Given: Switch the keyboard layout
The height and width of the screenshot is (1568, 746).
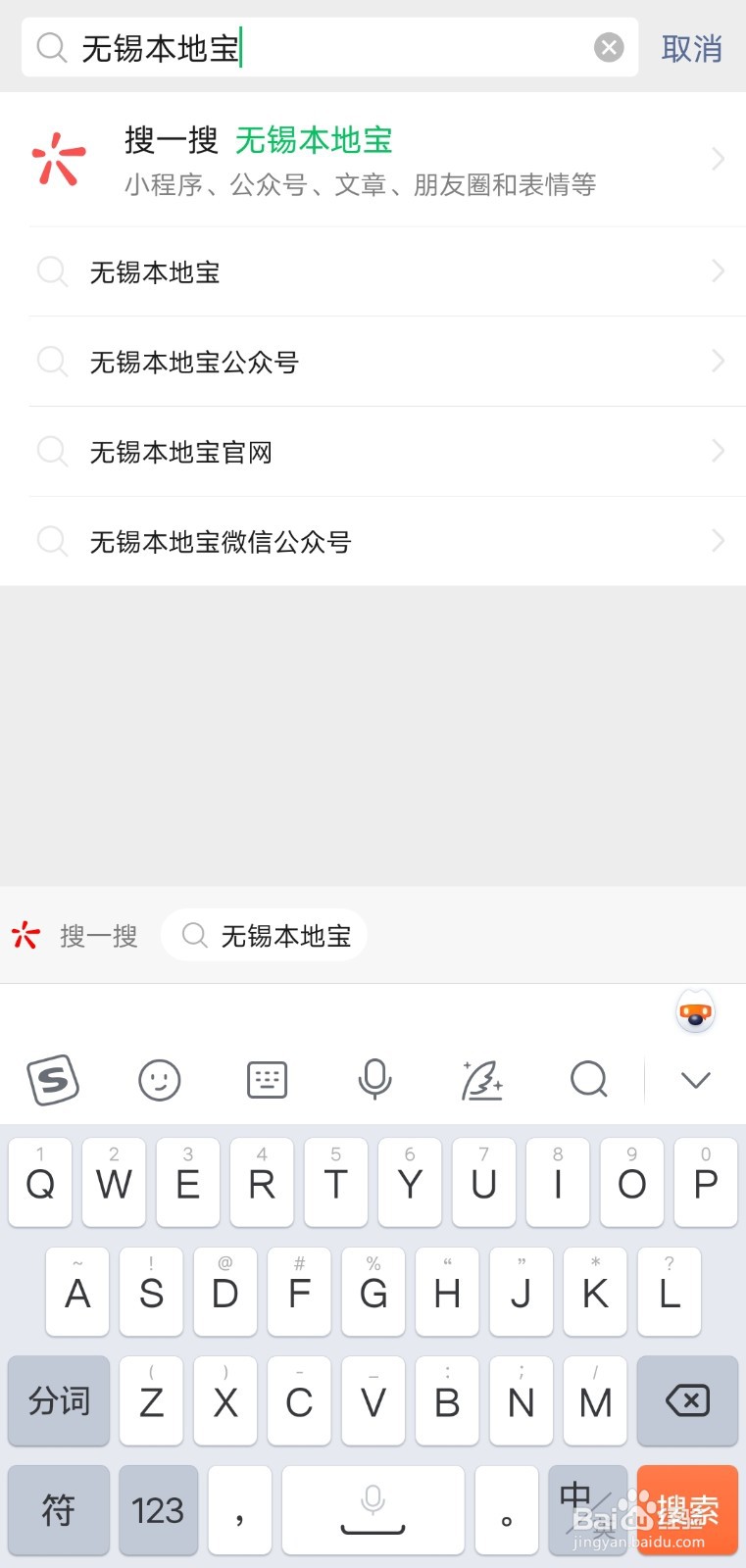Looking at the screenshot, I should (267, 1080).
